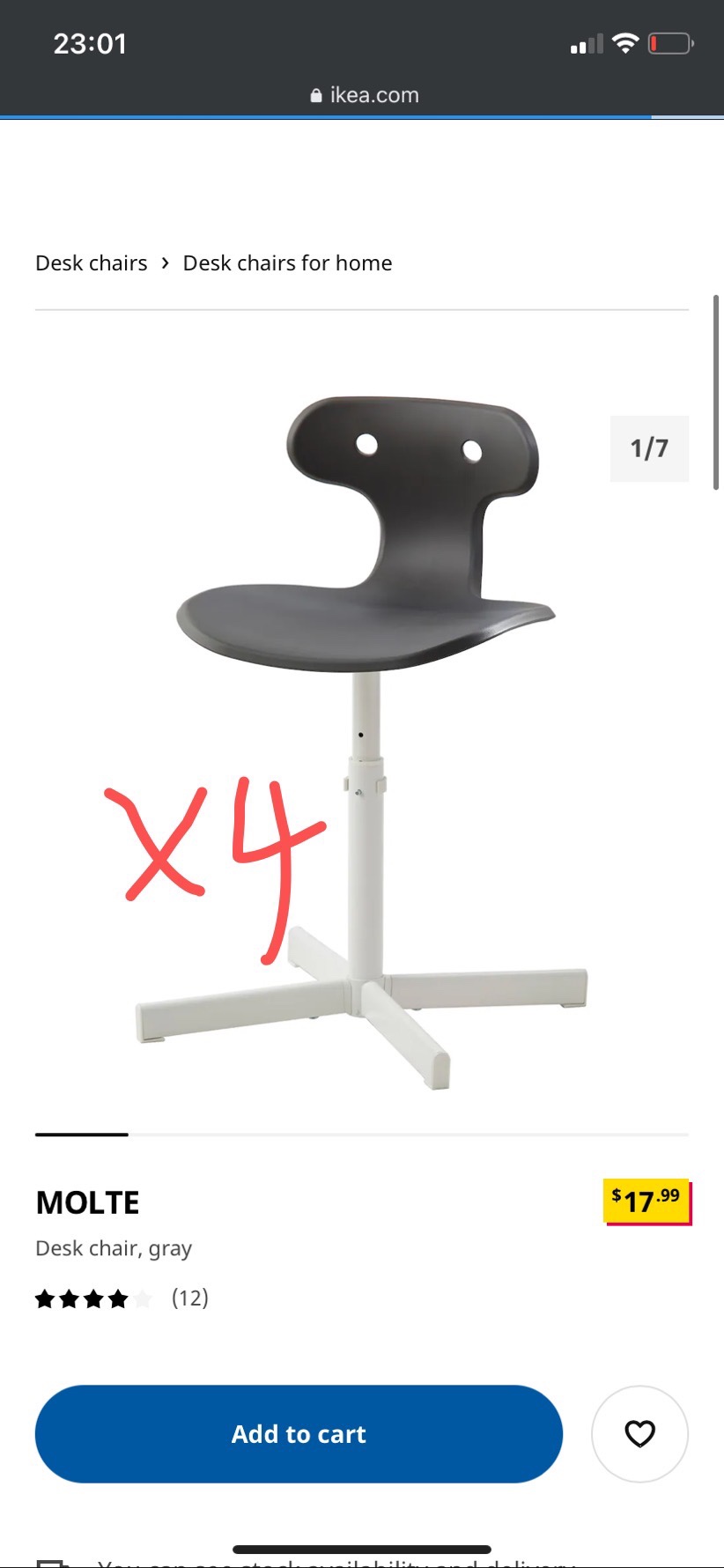Tap the ikea.com address bar

click(365, 95)
